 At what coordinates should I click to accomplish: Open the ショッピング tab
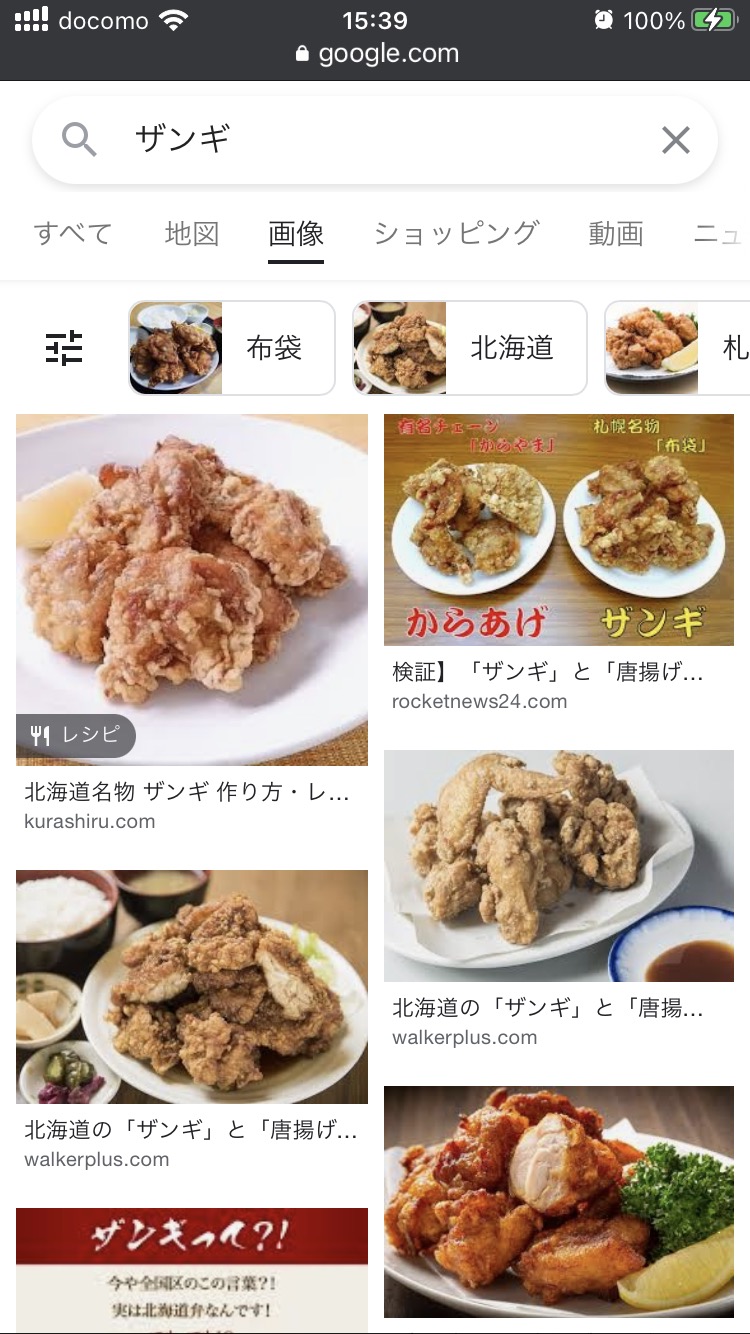tap(456, 234)
